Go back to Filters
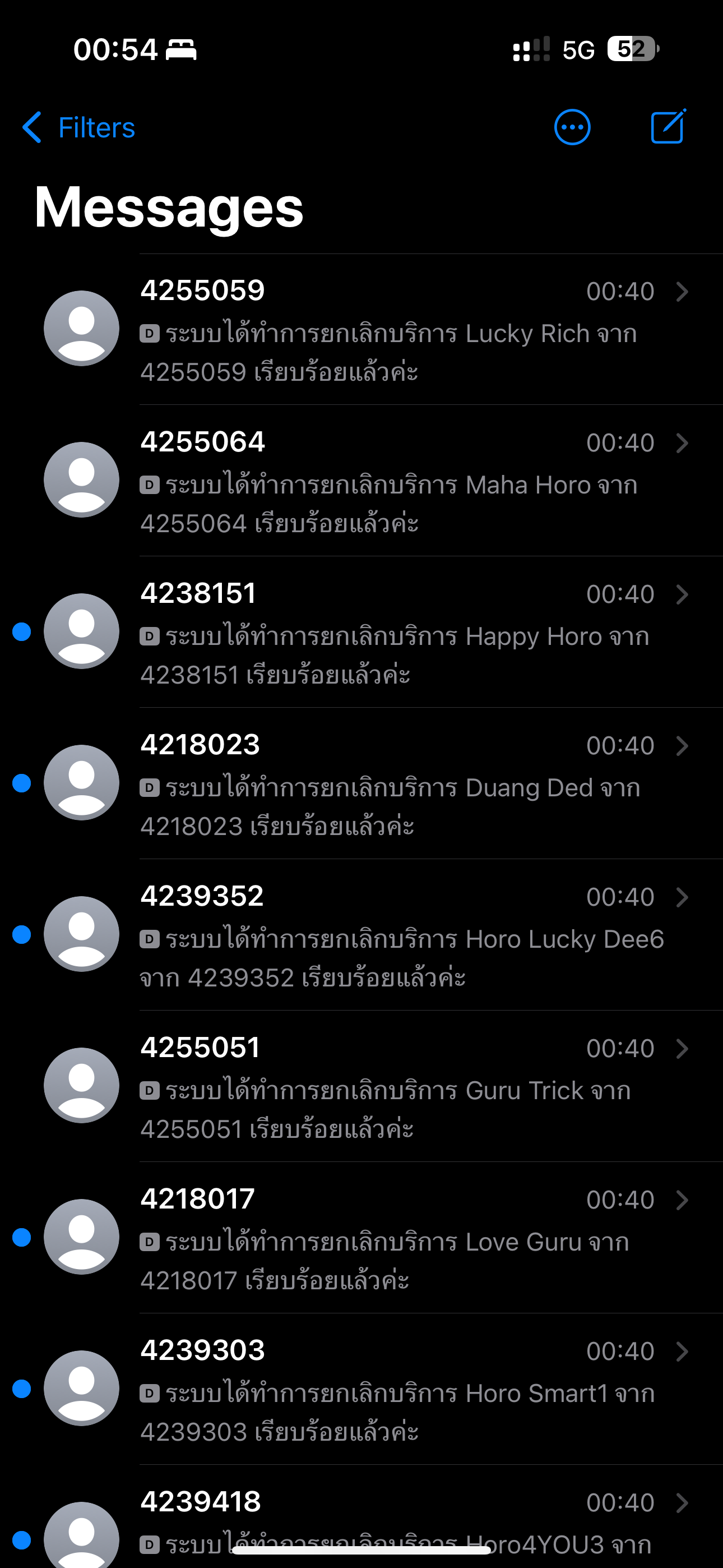 coord(79,128)
